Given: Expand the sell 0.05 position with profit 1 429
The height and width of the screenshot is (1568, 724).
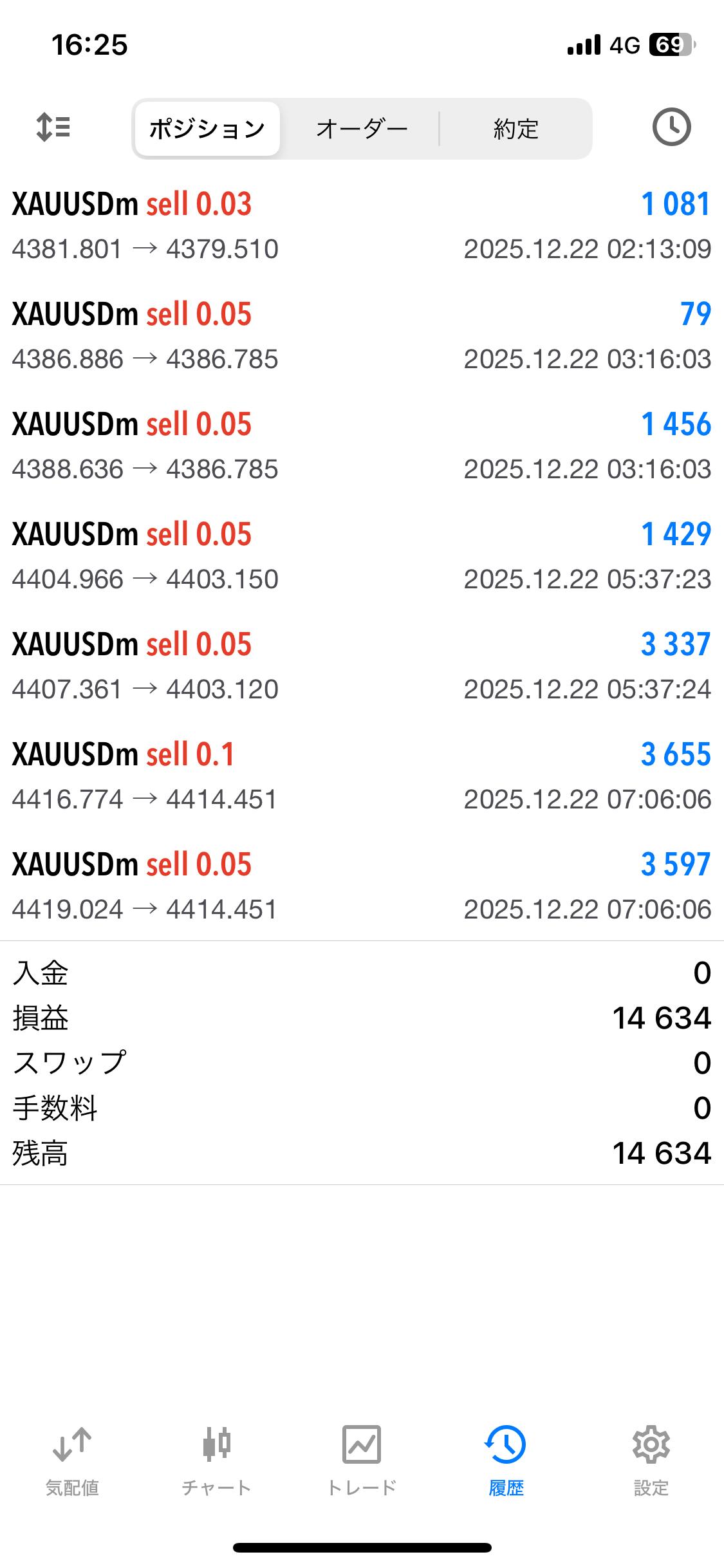Looking at the screenshot, I should click(x=362, y=556).
